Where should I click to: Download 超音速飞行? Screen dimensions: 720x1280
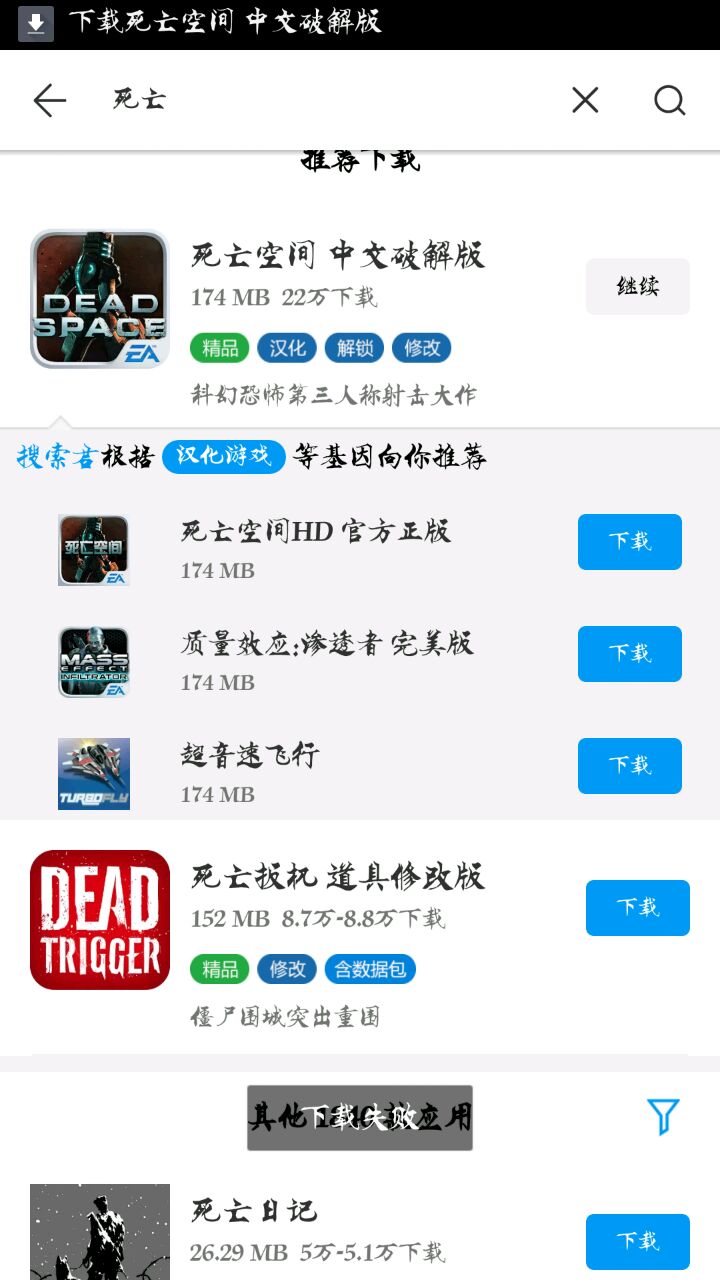coord(629,766)
